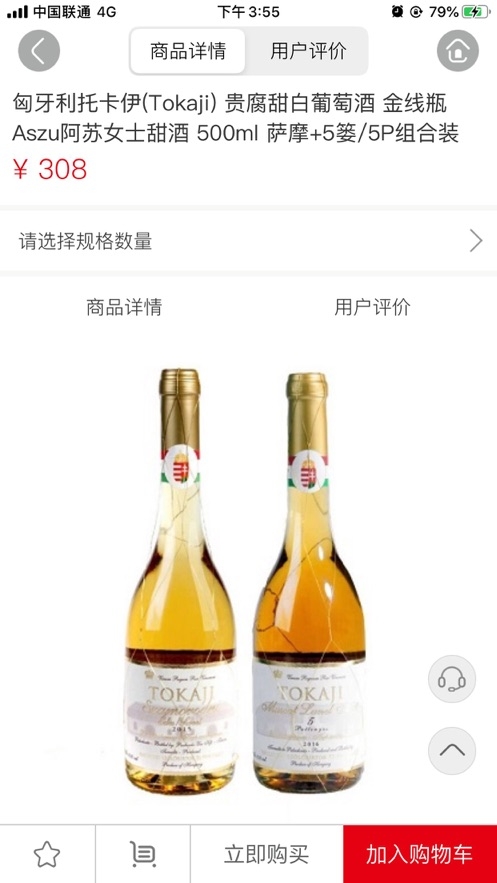The width and height of the screenshot is (497, 883).
Task: Favorite this wine with the star icon
Action: 47,854
